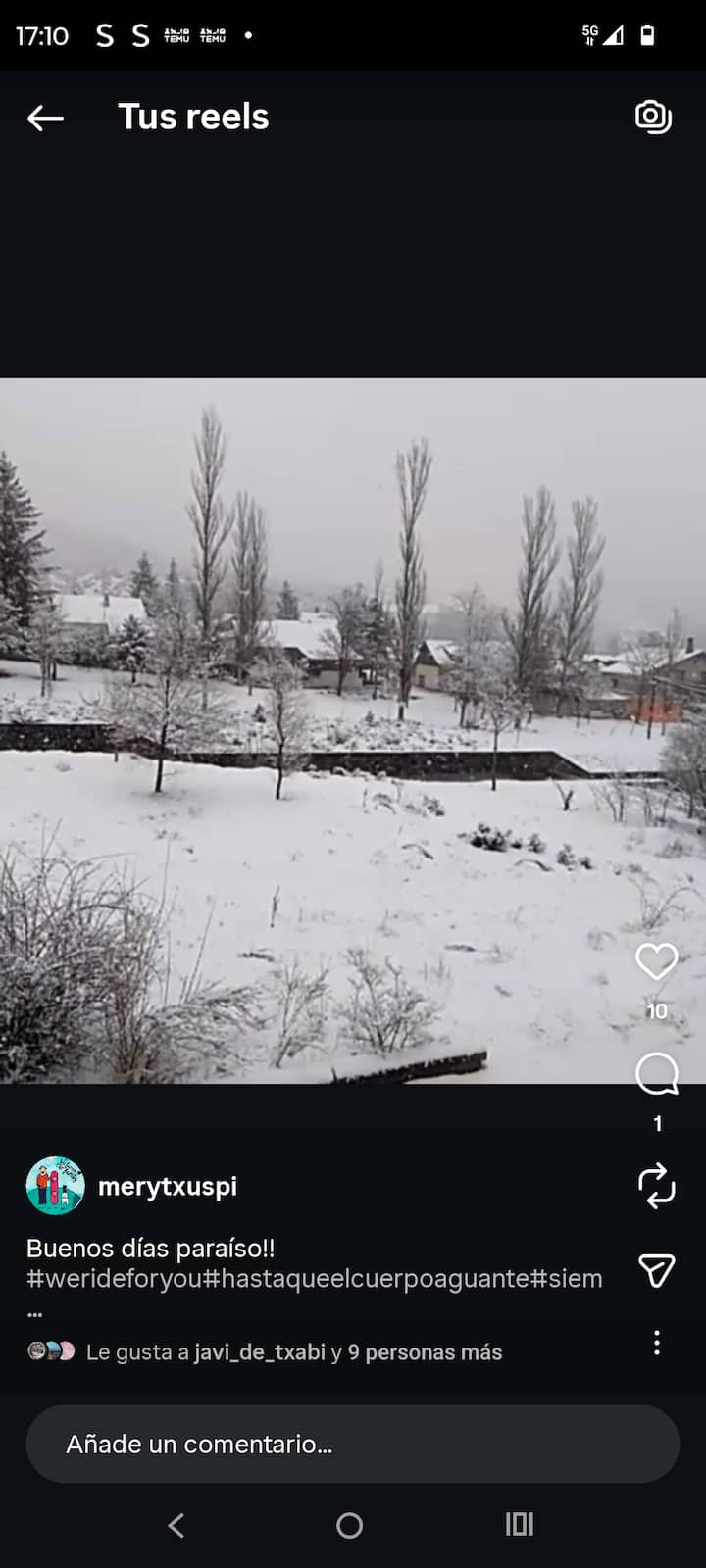Screen dimensions: 706x1568
Task: Tap the Añade un comentario field
Action: click(352, 1444)
